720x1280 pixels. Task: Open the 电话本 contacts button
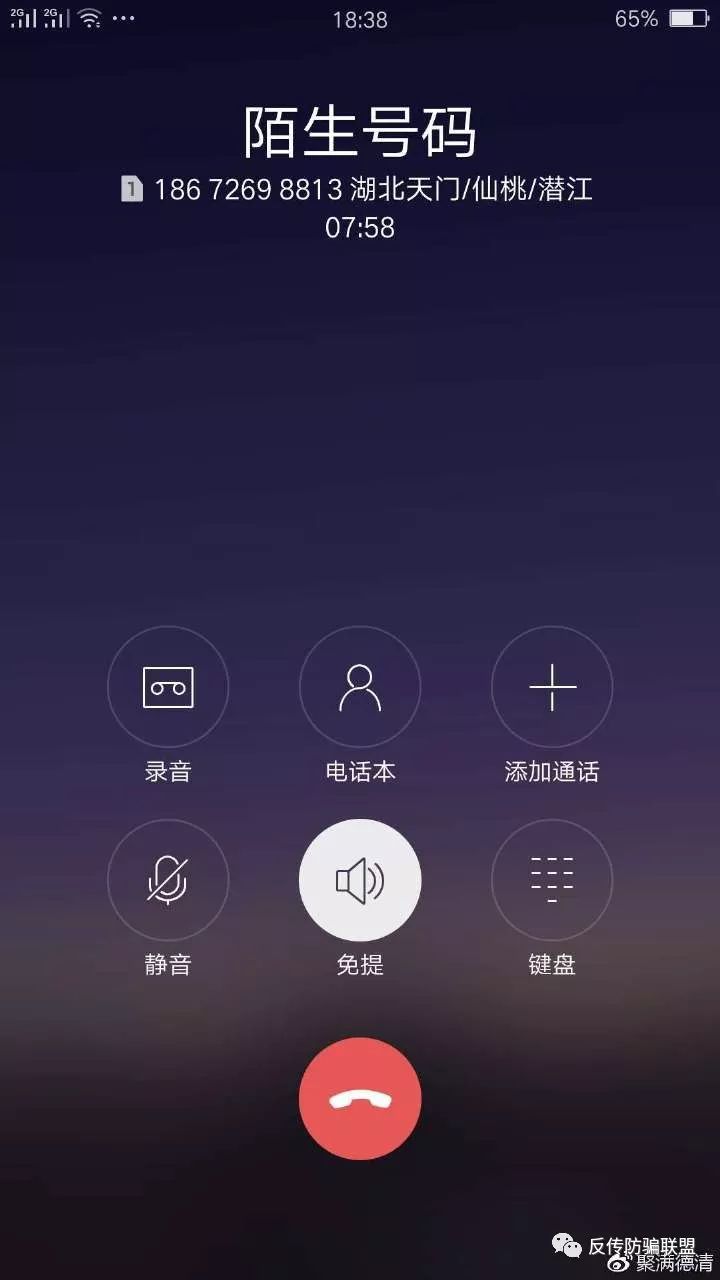[x=360, y=687]
